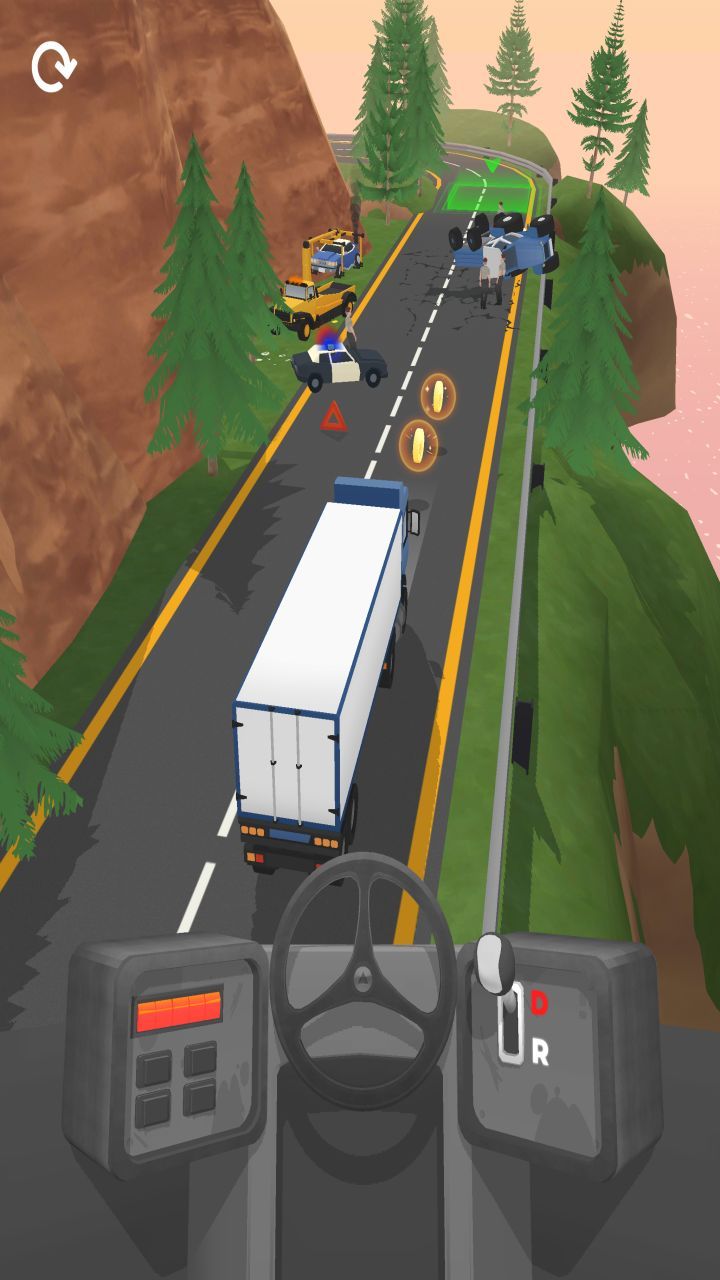Image resolution: width=720 pixels, height=1280 pixels.
Task: Restart the level with the reload icon
Action: [53, 68]
